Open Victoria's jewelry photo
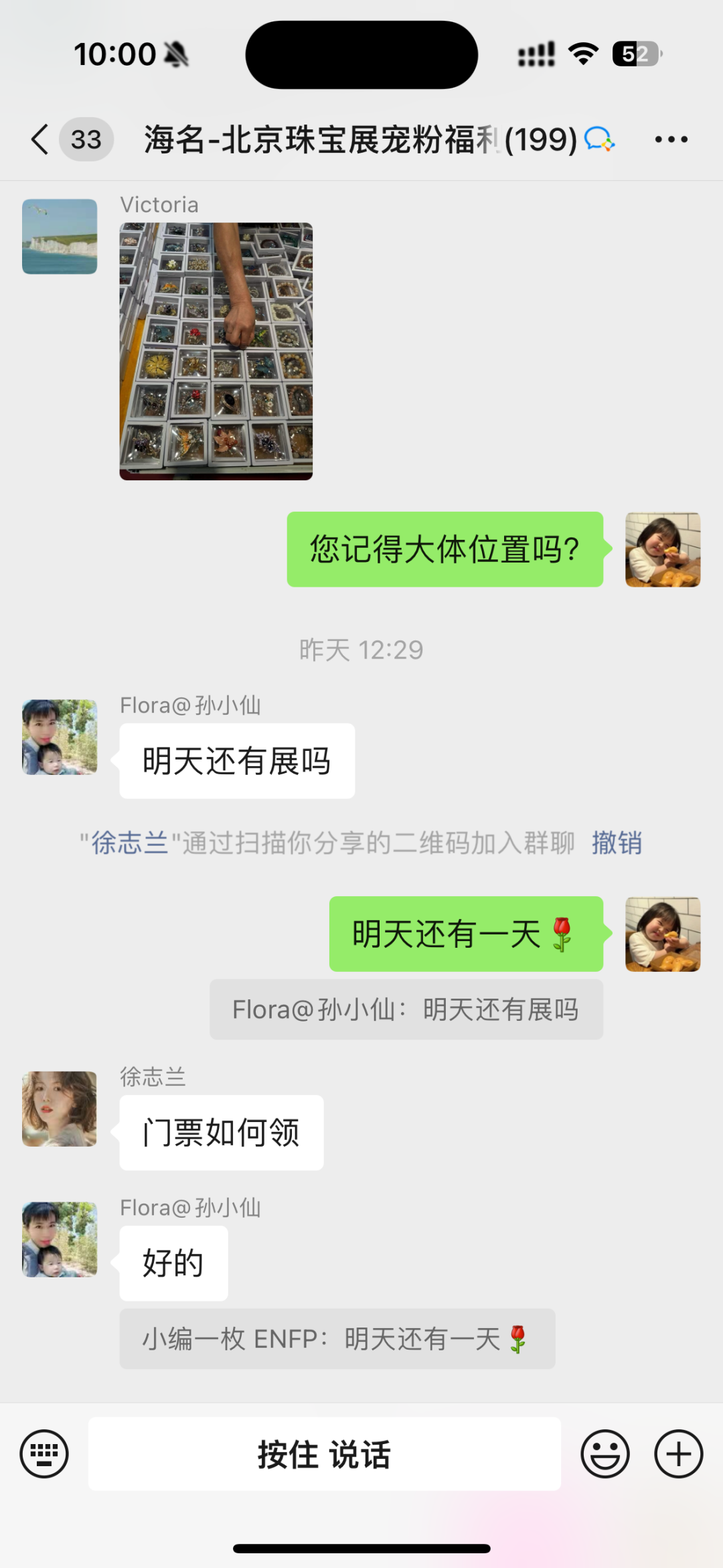The height and width of the screenshot is (1568, 723). (216, 351)
